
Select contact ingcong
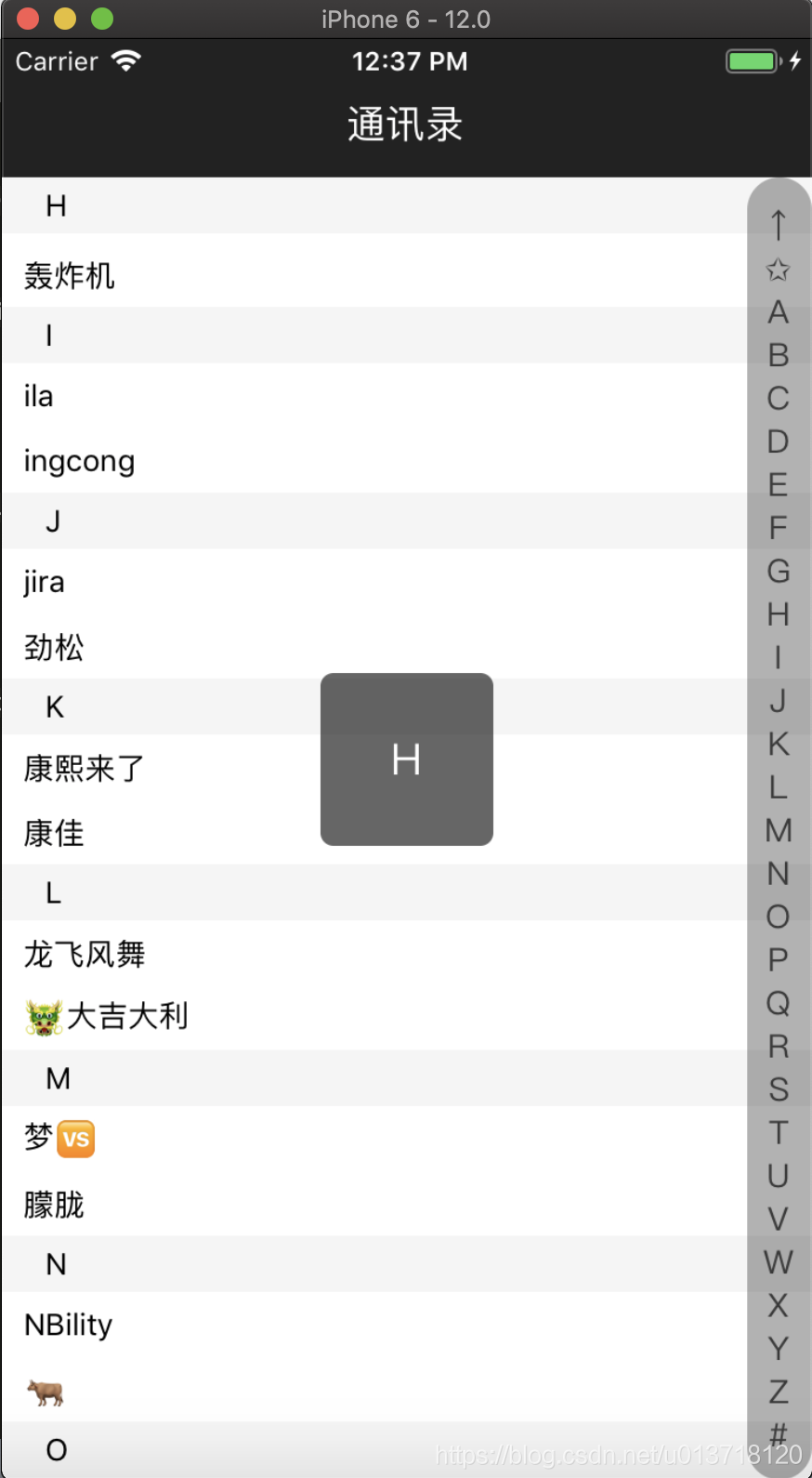(x=373, y=461)
